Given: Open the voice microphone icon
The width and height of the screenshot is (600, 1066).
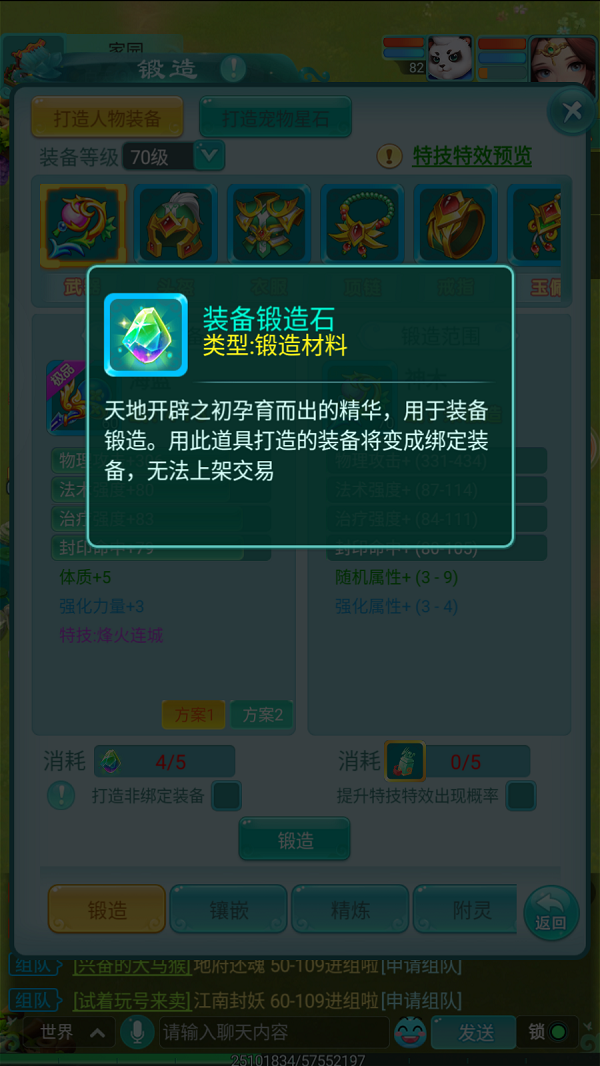Looking at the screenshot, I should click(136, 1031).
